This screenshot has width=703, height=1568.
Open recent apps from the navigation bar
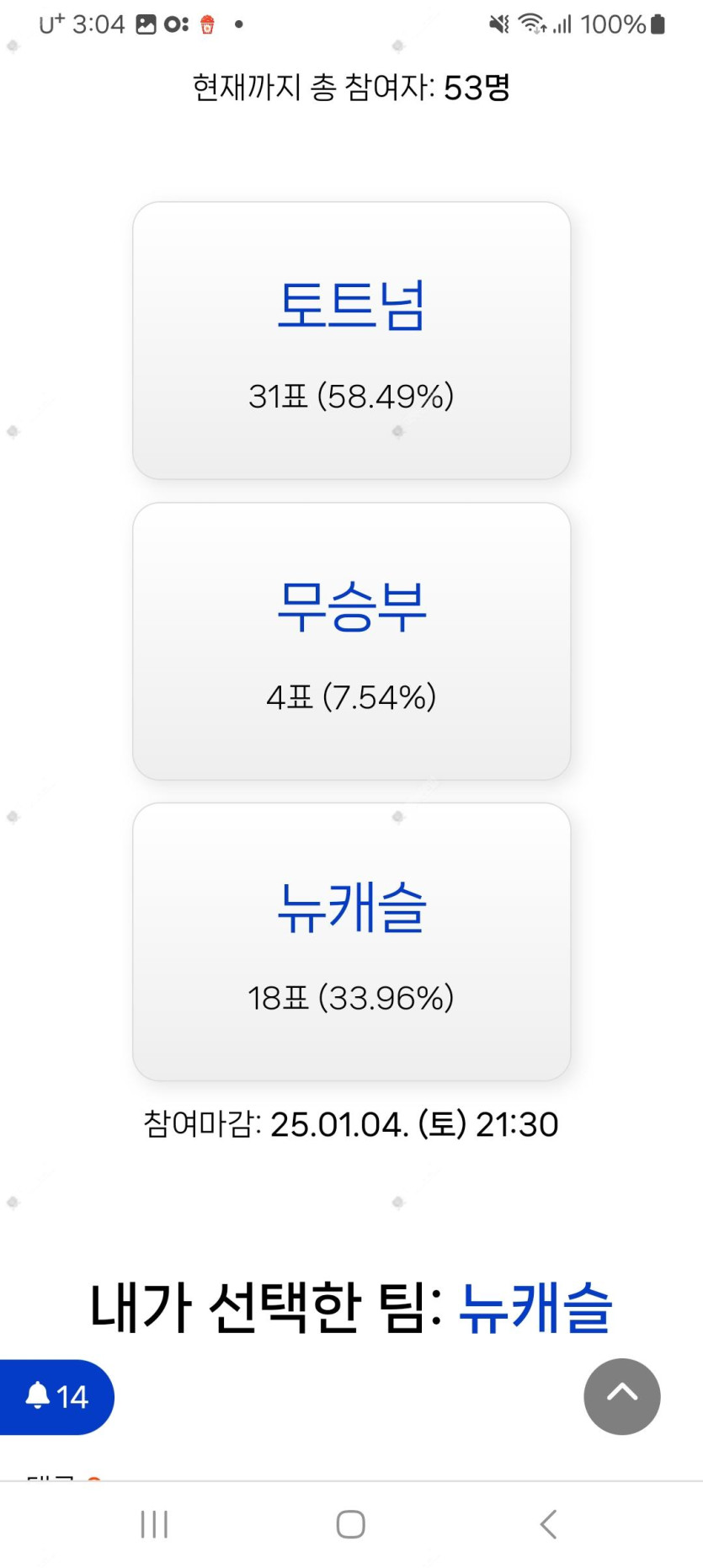tap(155, 1523)
